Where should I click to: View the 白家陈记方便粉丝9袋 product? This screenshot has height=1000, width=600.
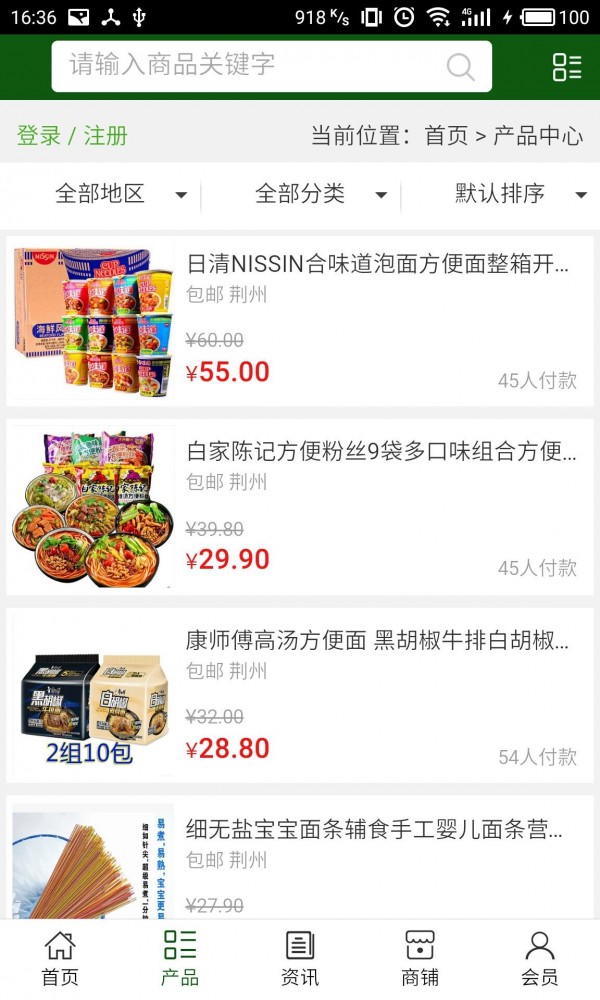click(380, 452)
